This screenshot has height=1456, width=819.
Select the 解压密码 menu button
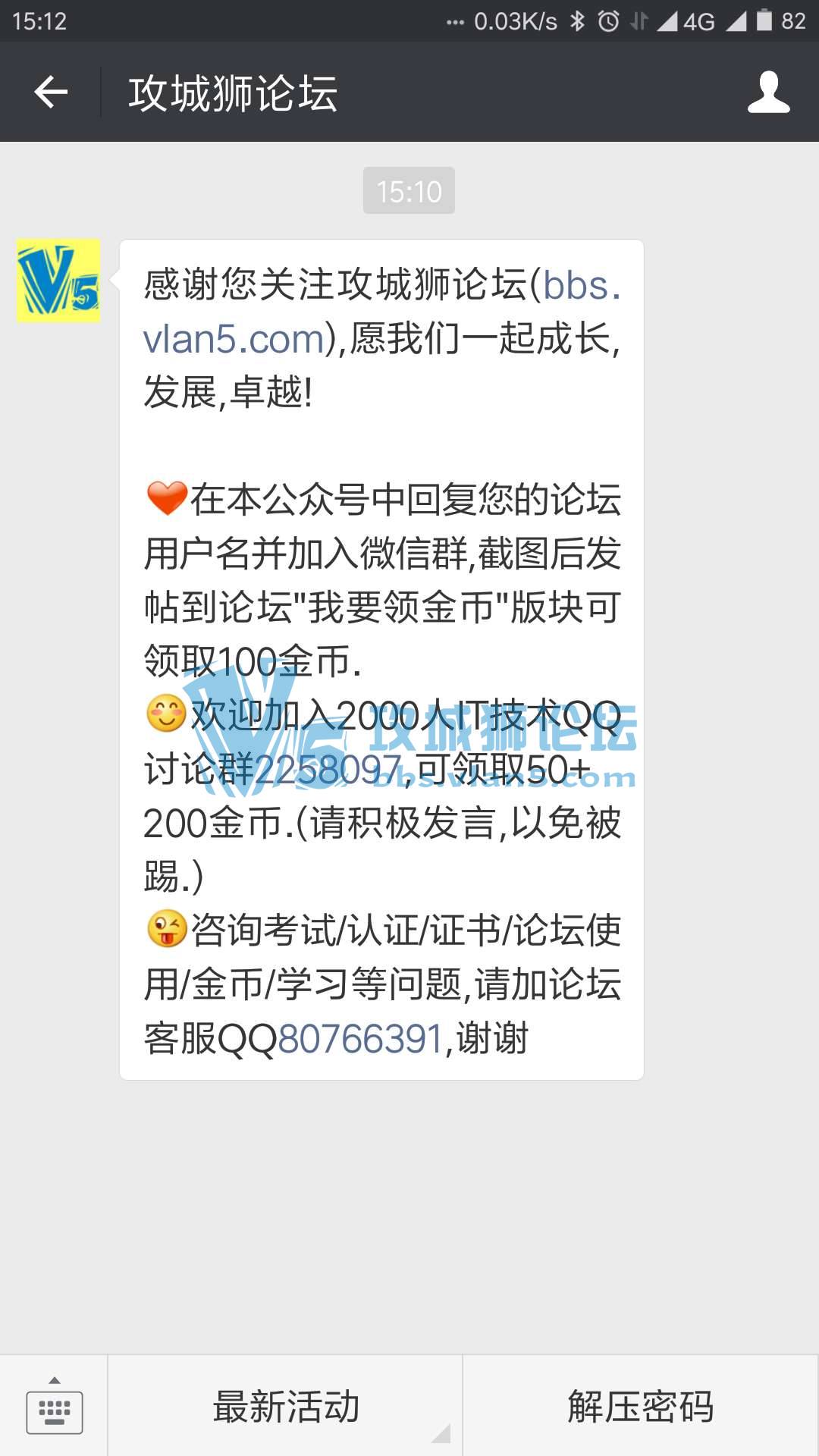click(641, 1407)
